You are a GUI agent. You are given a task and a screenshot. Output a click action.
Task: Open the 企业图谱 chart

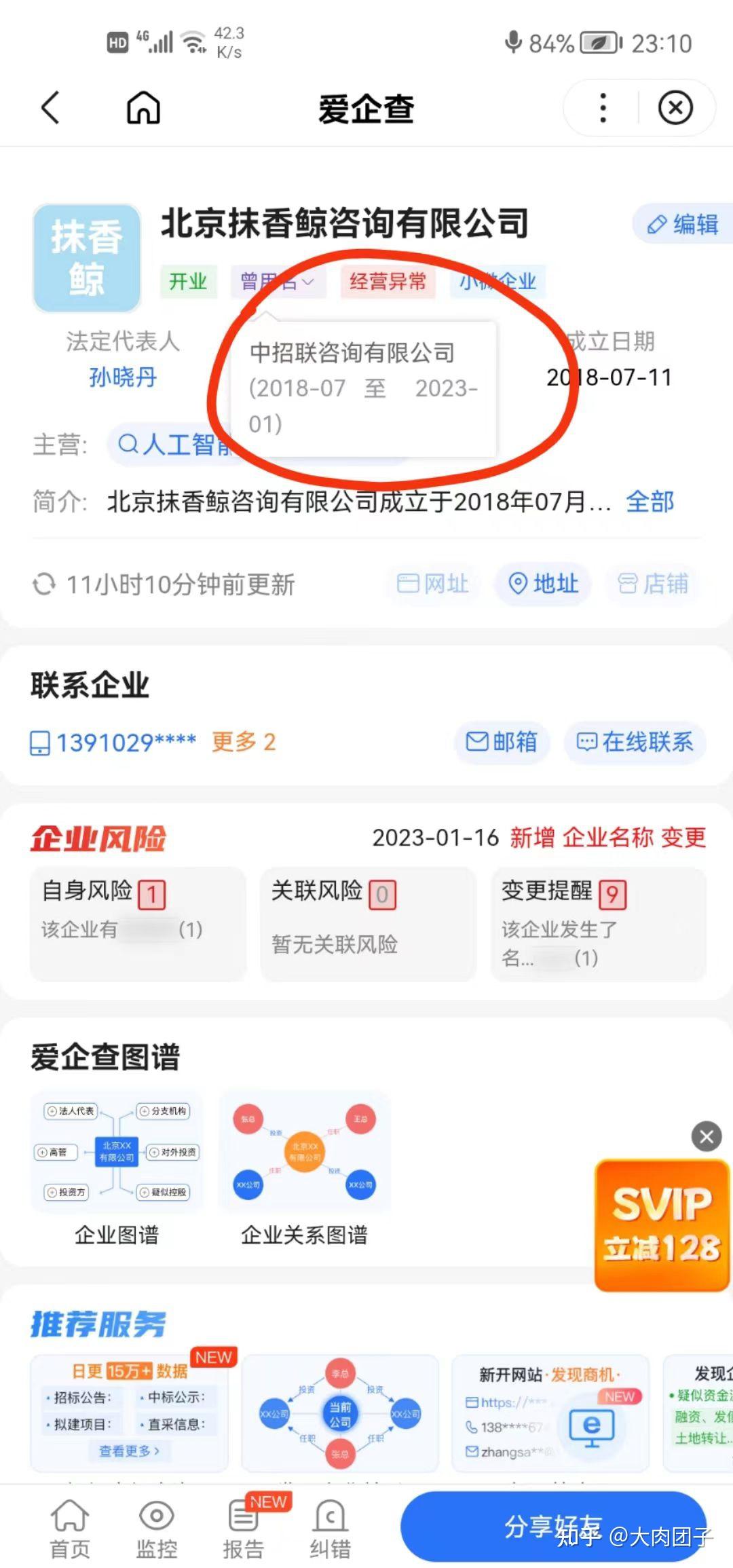(x=117, y=1170)
